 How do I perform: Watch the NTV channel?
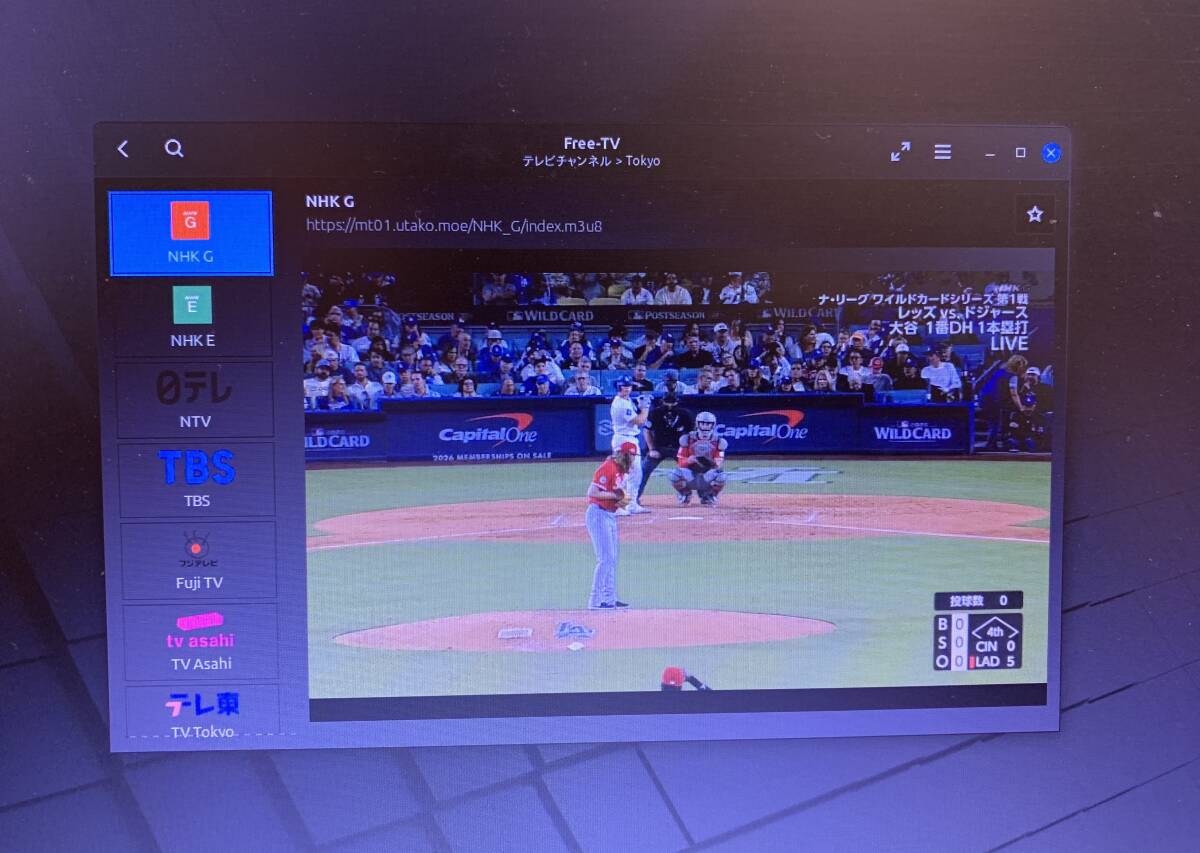tap(194, 399)
